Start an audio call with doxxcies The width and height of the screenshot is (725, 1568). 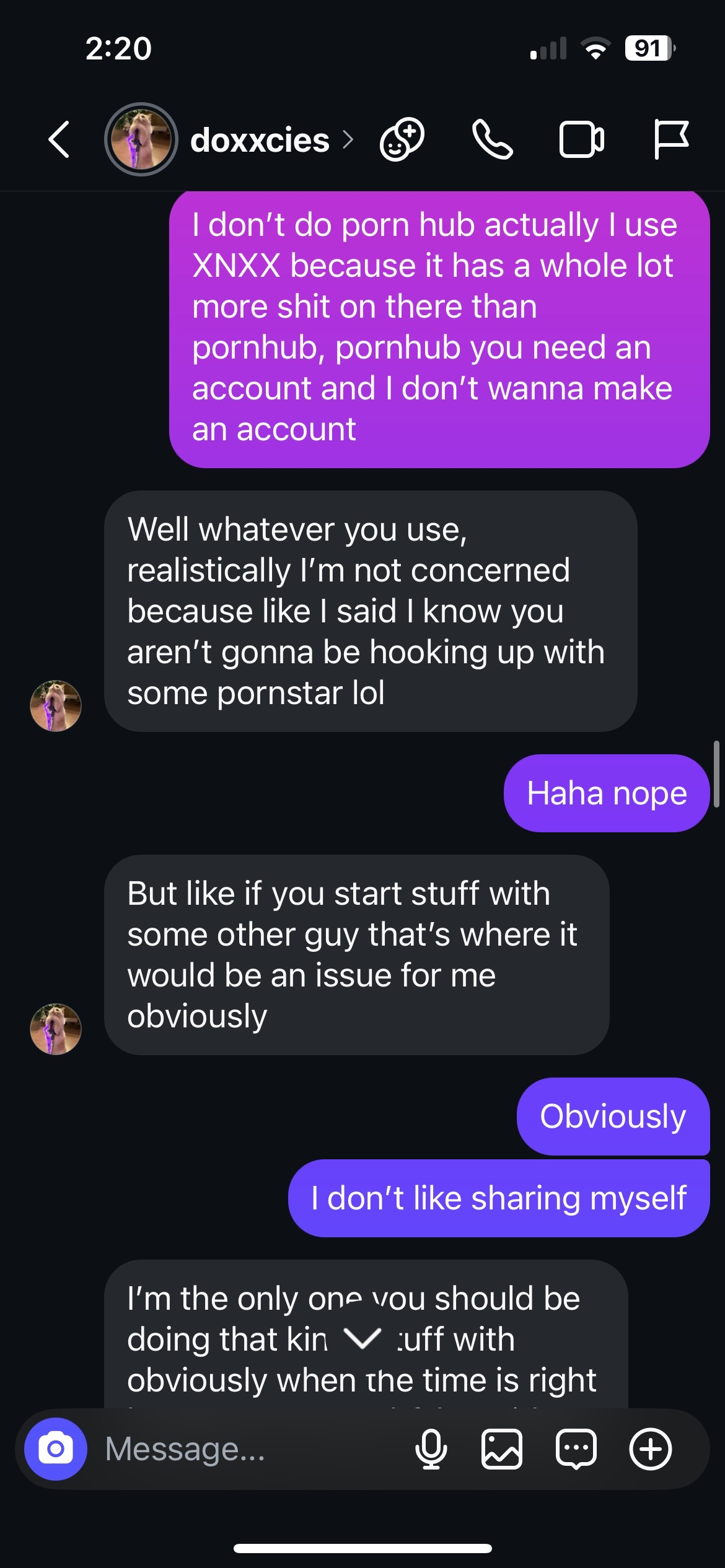492,139
